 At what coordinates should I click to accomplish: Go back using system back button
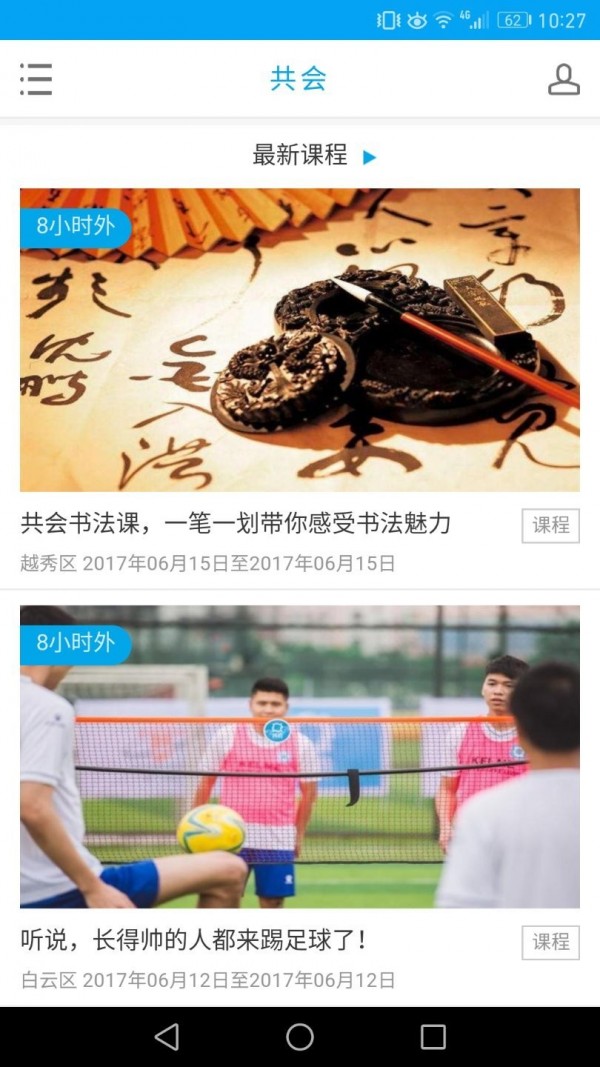(167, 1037)
